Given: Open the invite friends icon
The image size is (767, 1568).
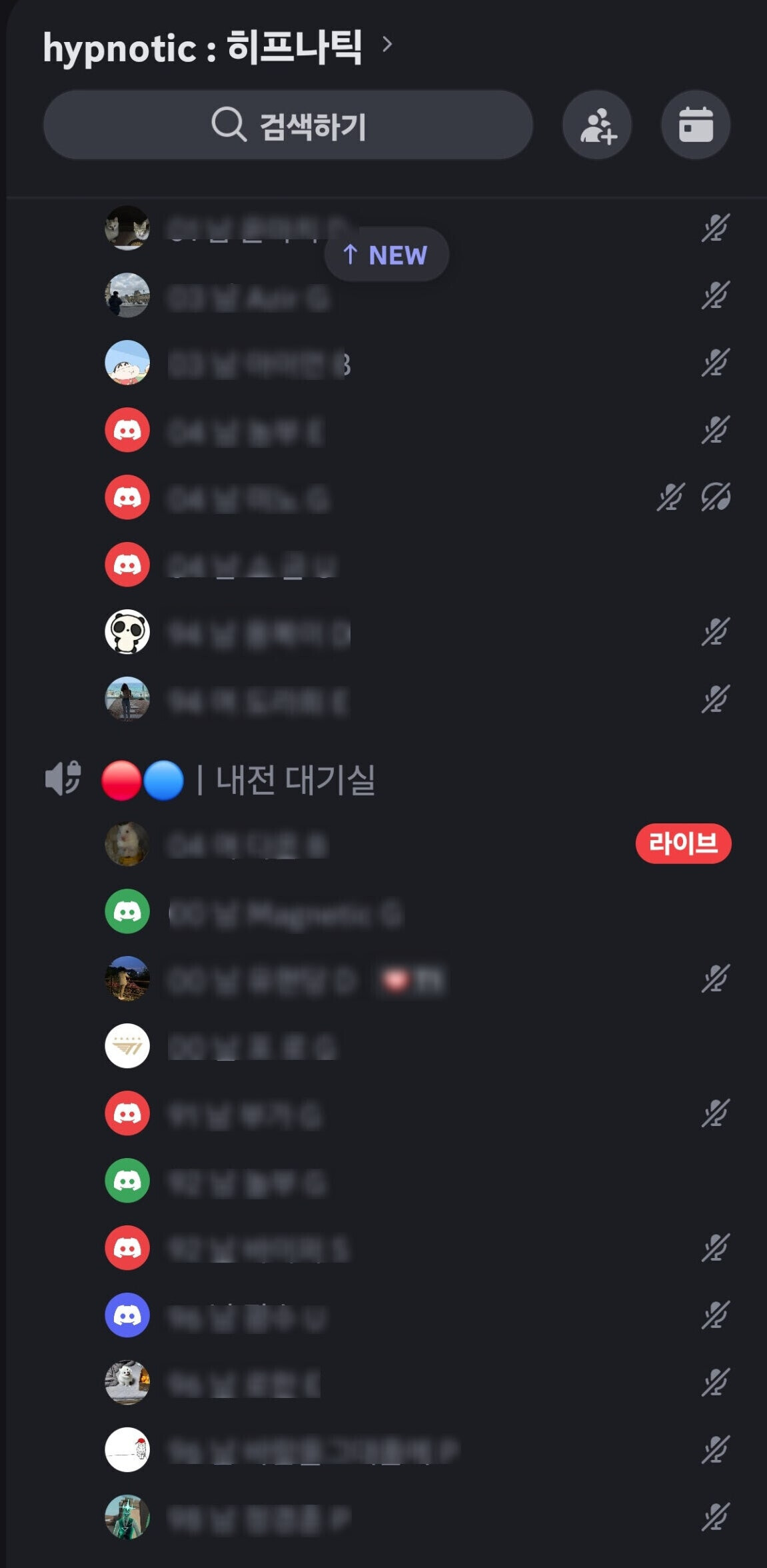Looking at the screenshot, I should click(597, 125).
